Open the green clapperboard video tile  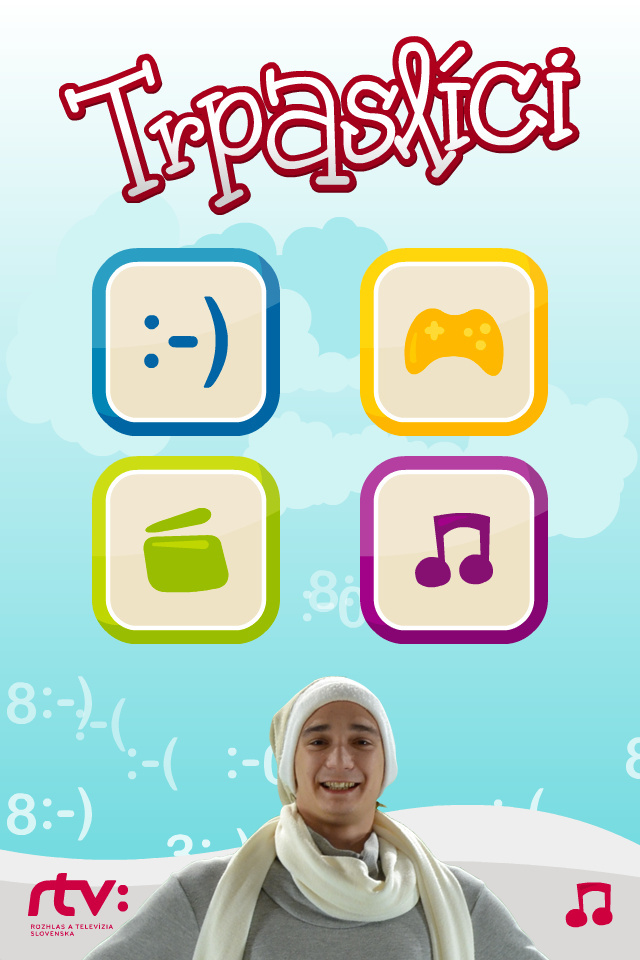coord(186,550)
